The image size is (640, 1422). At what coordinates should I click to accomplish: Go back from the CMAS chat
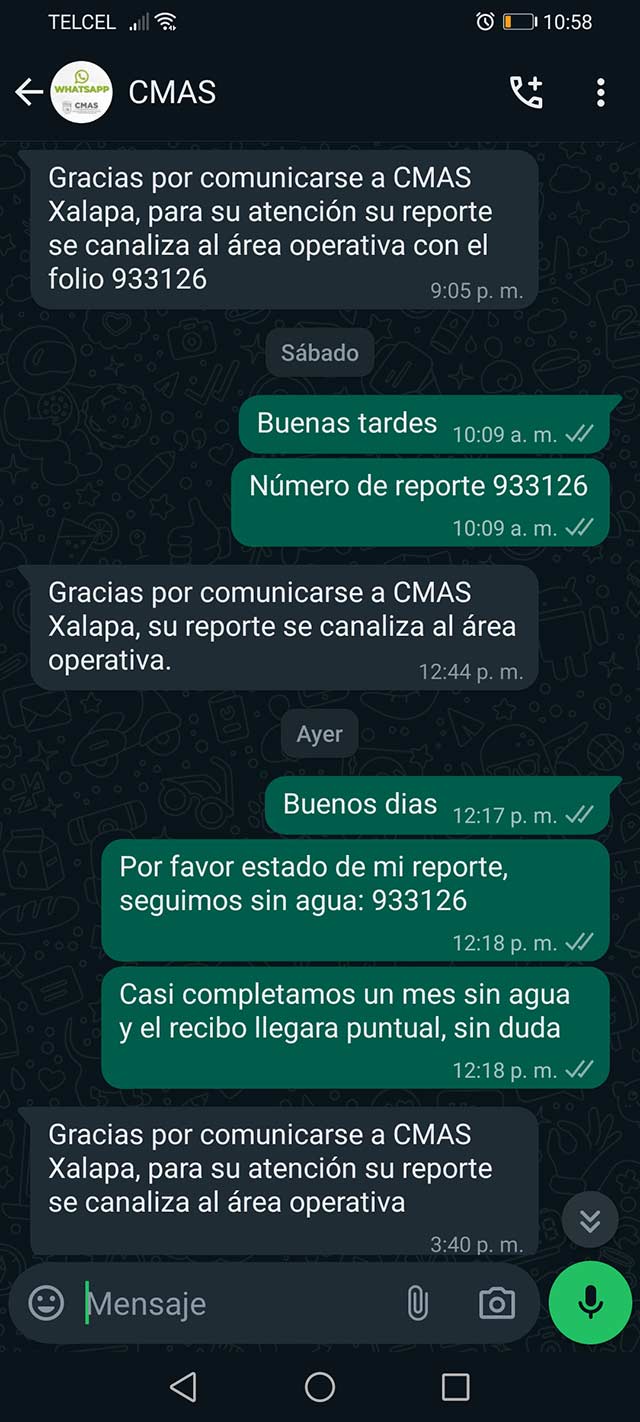(x=28, y=93)
